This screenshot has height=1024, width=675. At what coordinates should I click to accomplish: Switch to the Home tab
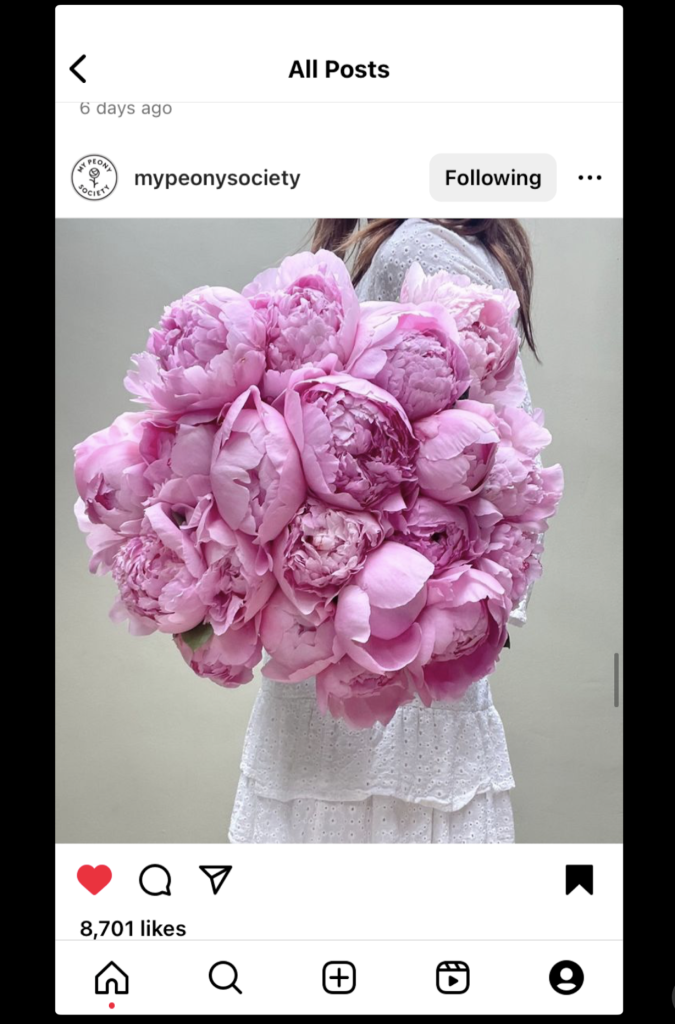111,977
